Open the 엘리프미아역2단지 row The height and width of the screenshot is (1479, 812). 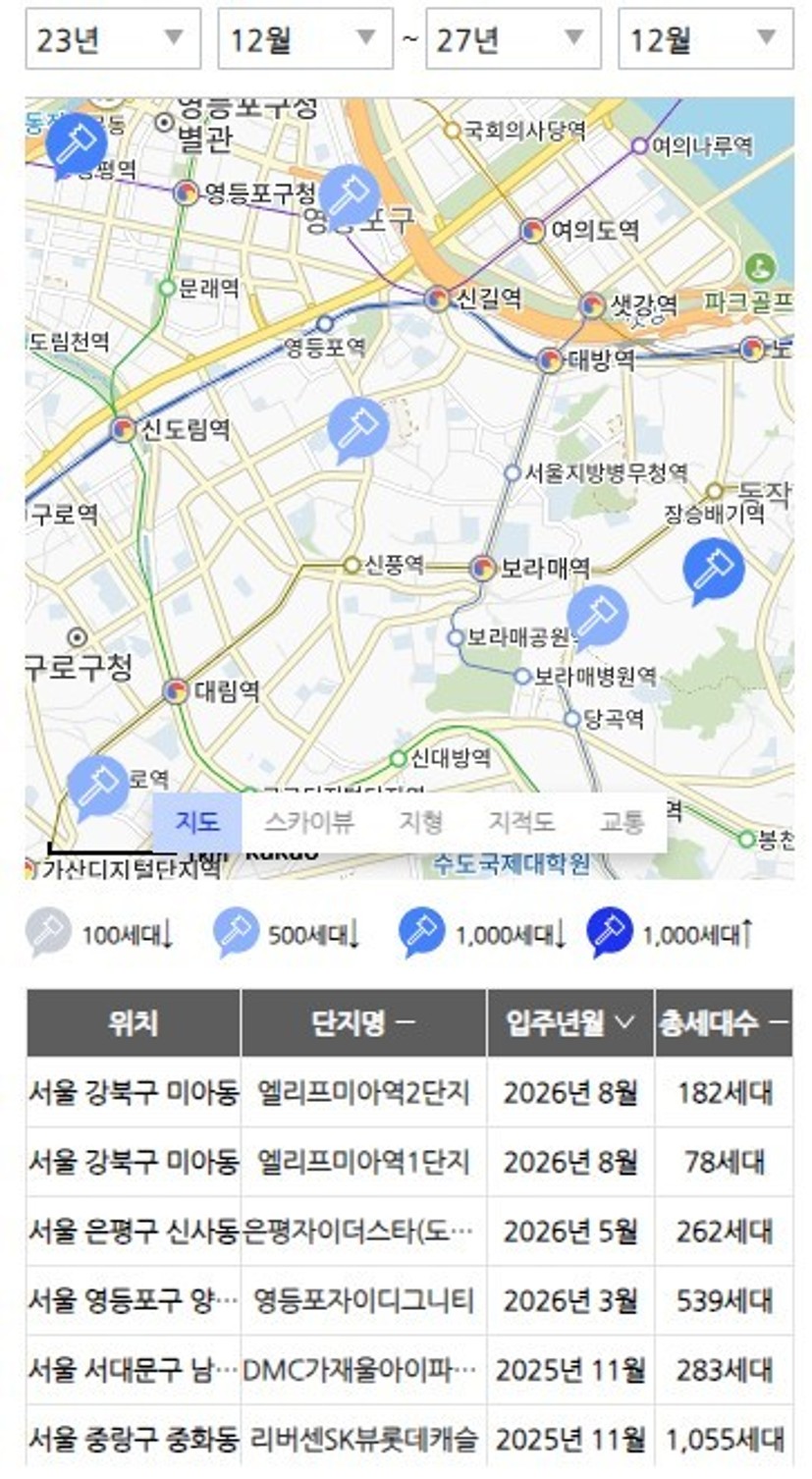[x=409, y=1092]
